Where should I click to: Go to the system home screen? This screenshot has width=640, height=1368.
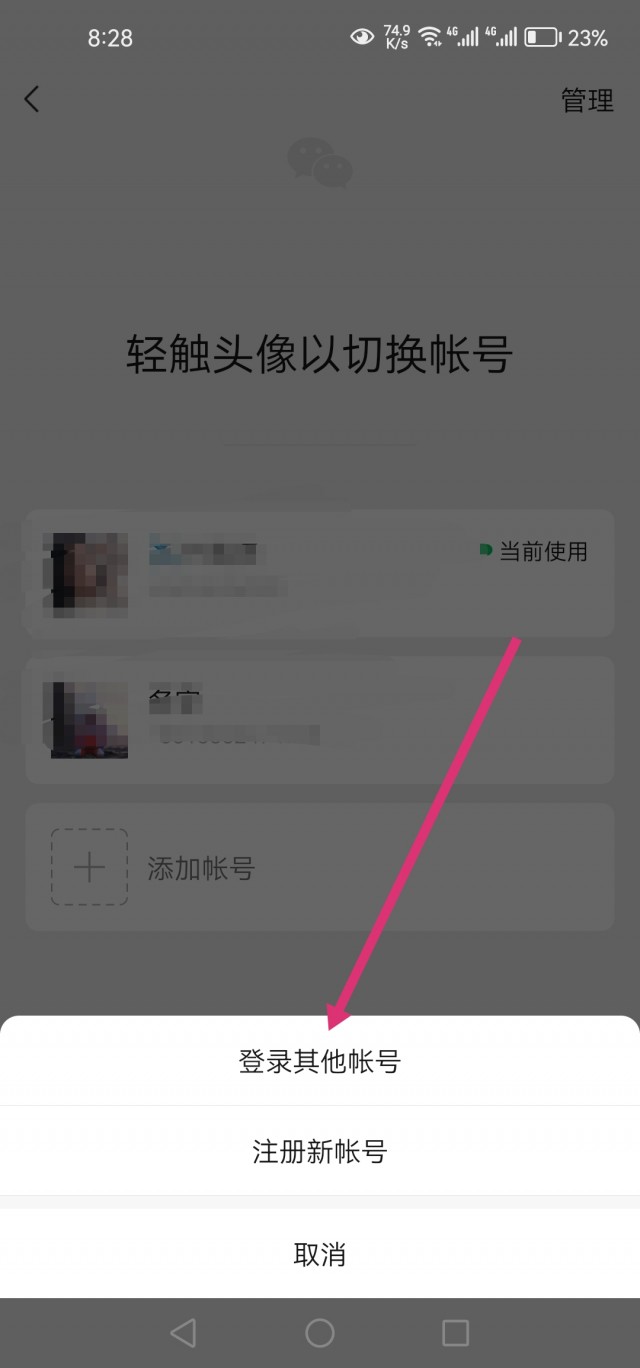click(320, 1332)
